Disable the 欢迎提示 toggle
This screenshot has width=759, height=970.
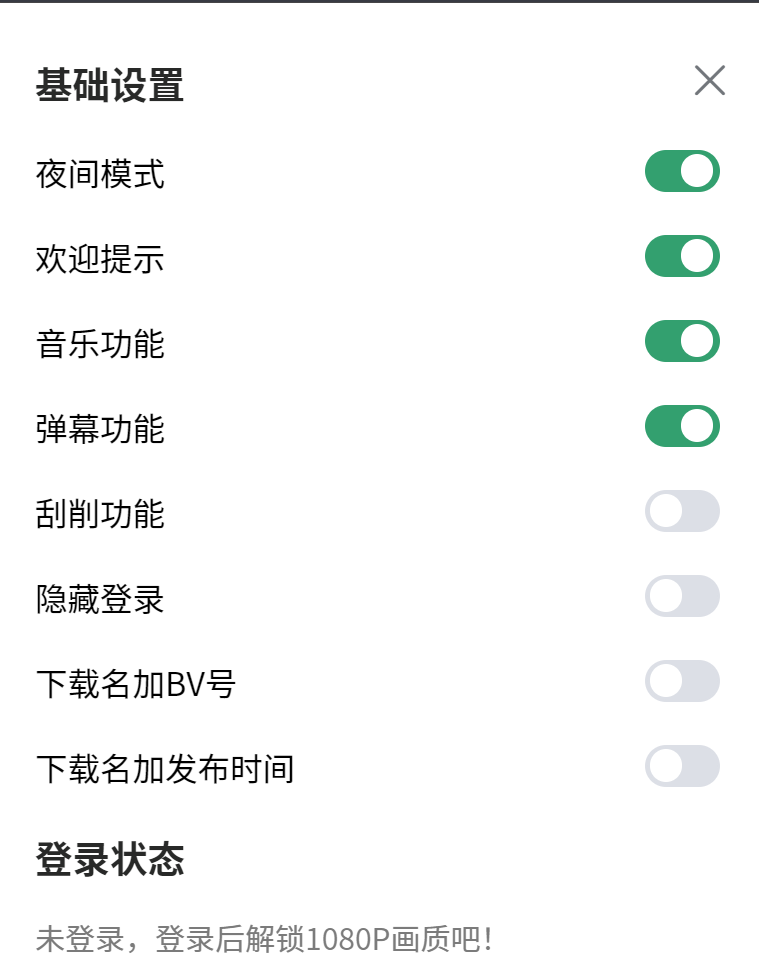coord(682,256)
